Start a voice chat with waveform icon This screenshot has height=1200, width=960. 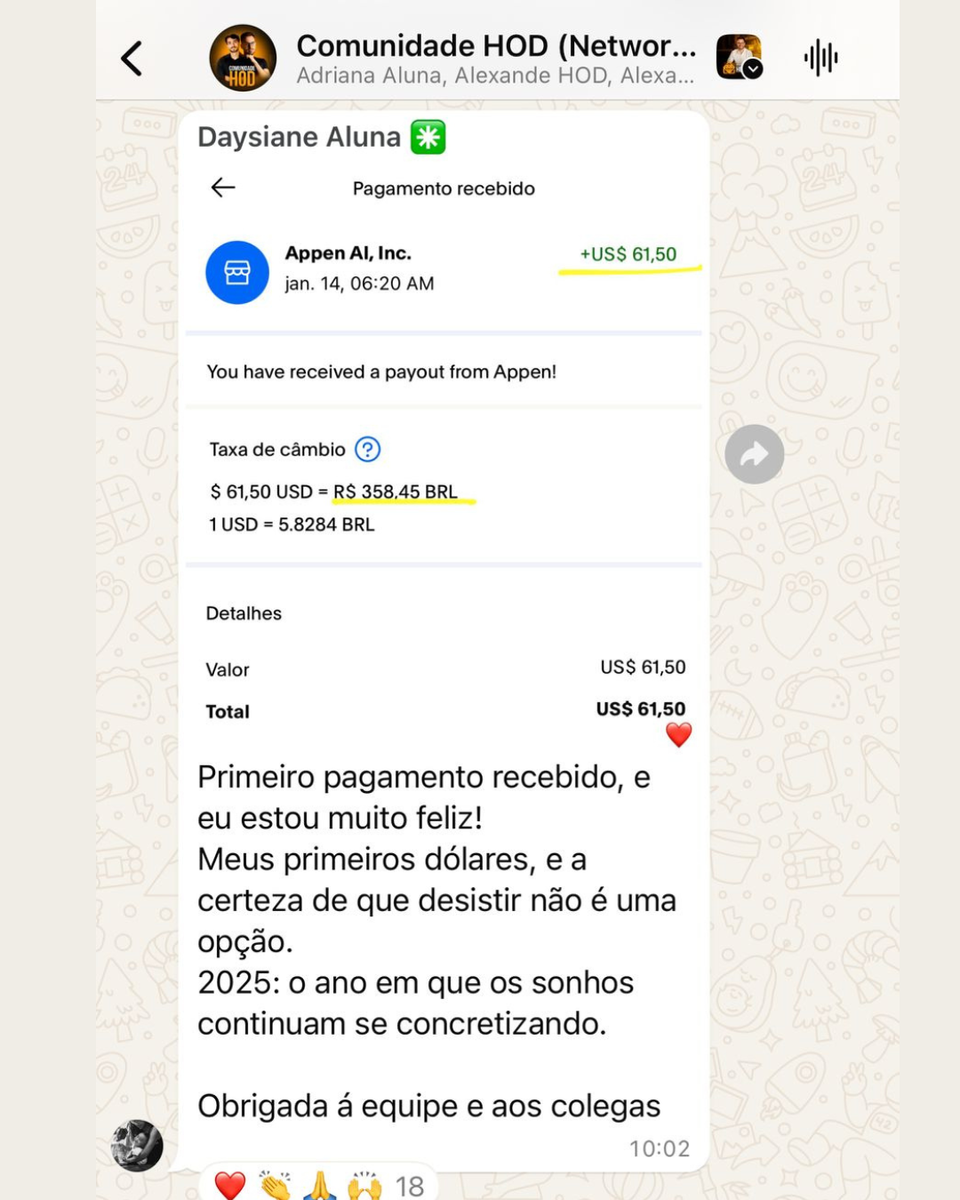tap(821, 58)
